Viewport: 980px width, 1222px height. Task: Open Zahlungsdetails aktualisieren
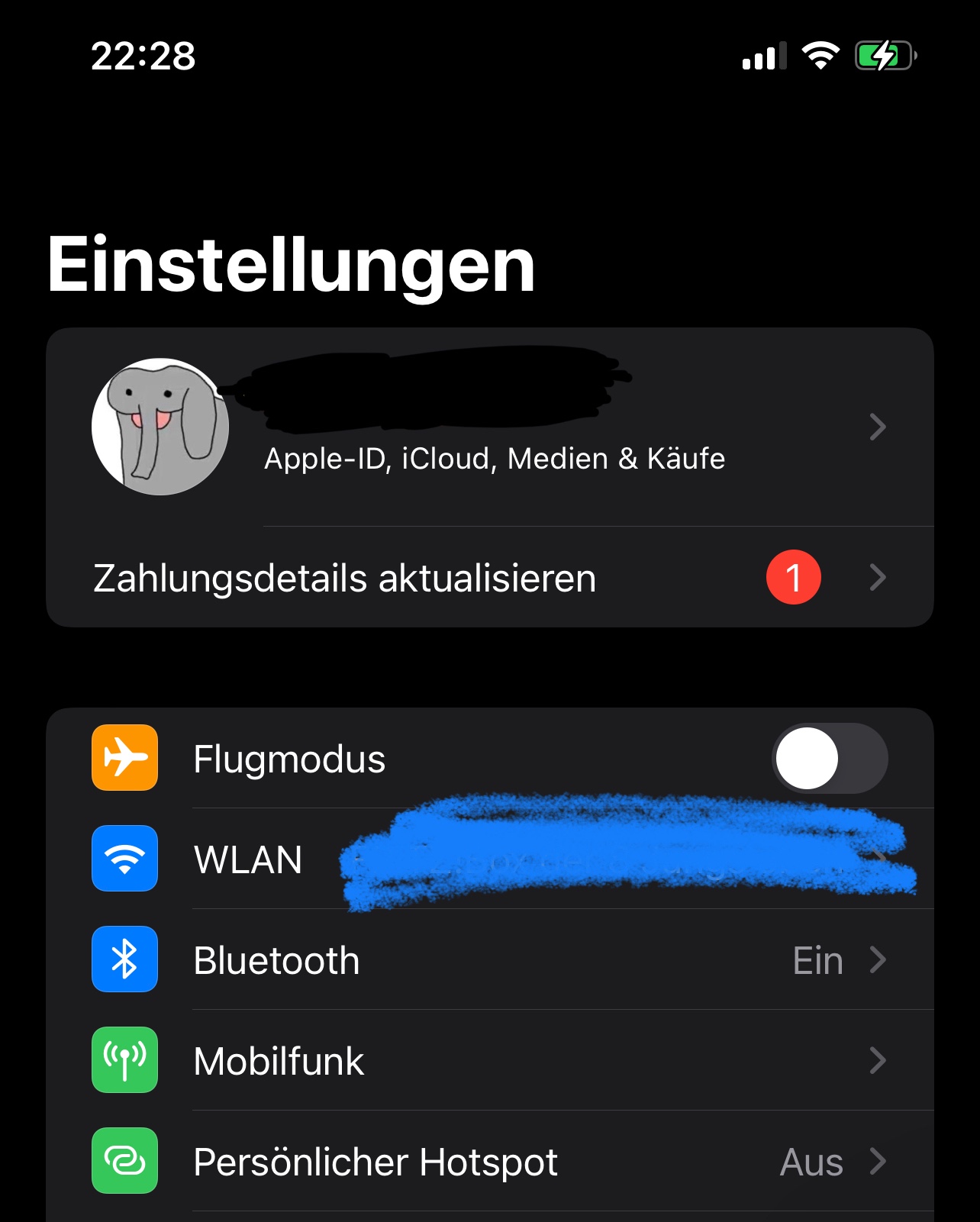[x=490, y=577]
